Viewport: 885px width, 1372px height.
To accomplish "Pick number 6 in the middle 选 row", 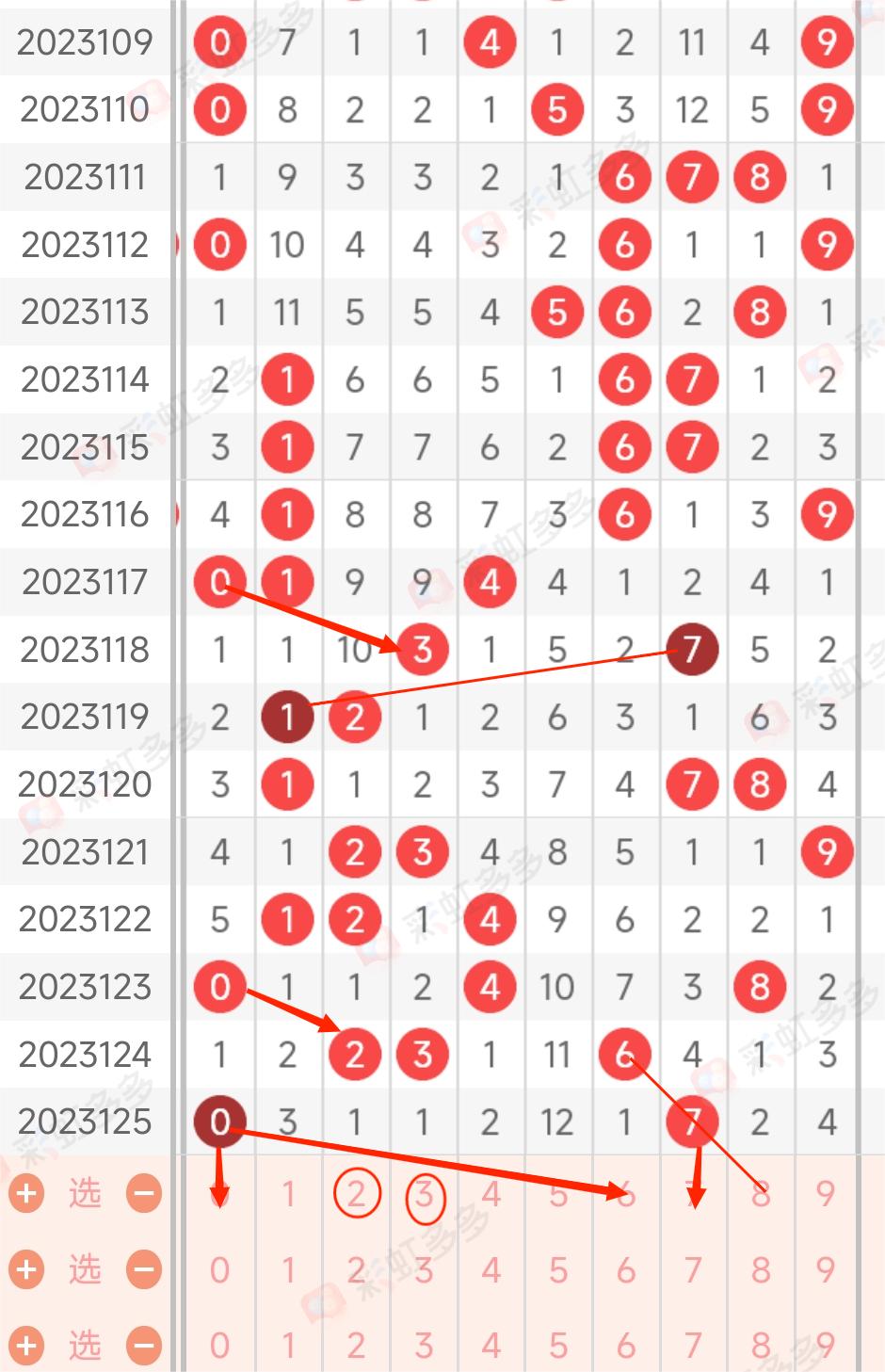I will point(625,1270).
